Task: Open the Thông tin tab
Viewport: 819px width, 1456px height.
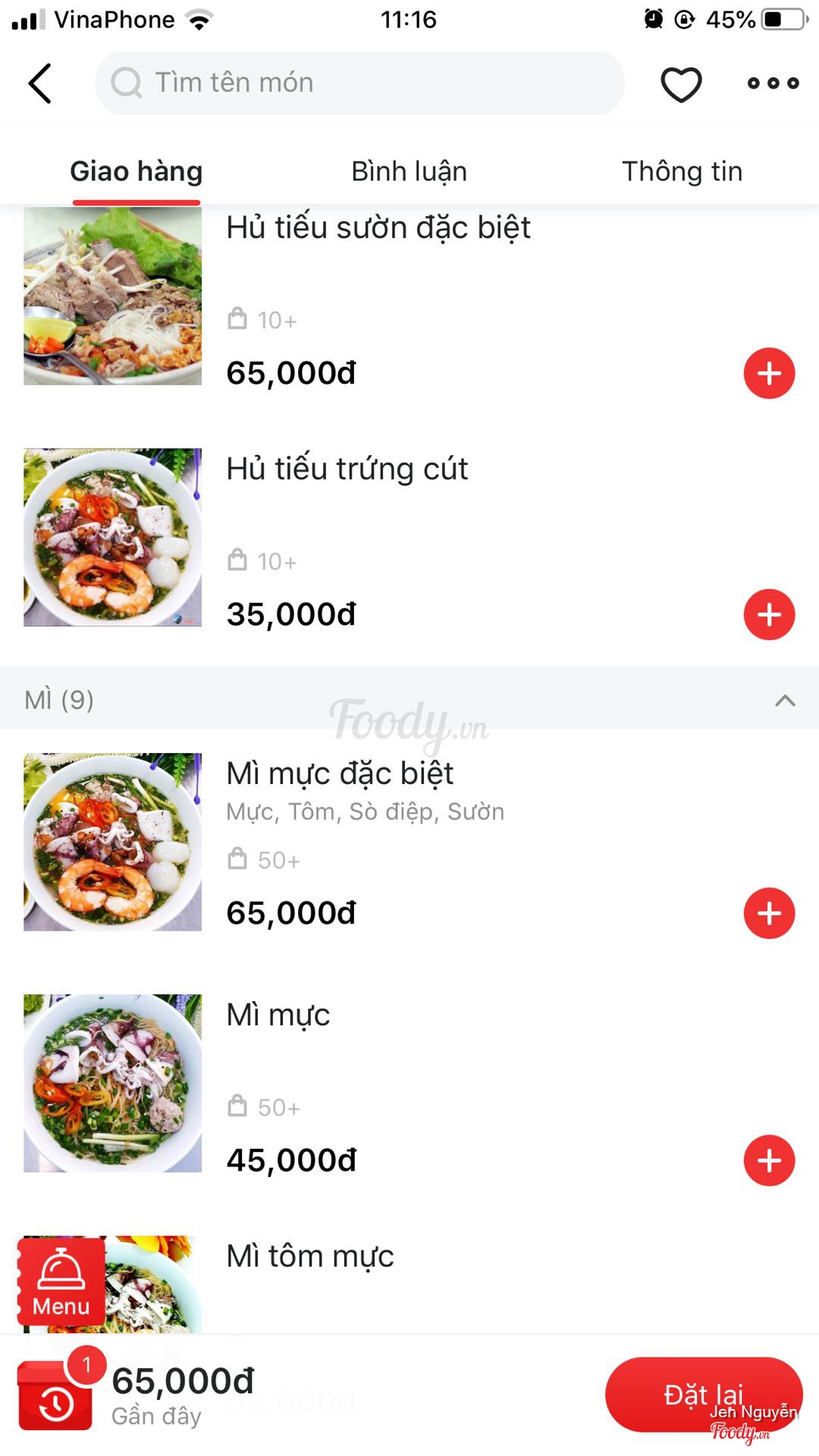Action: (x=682, y=172)
